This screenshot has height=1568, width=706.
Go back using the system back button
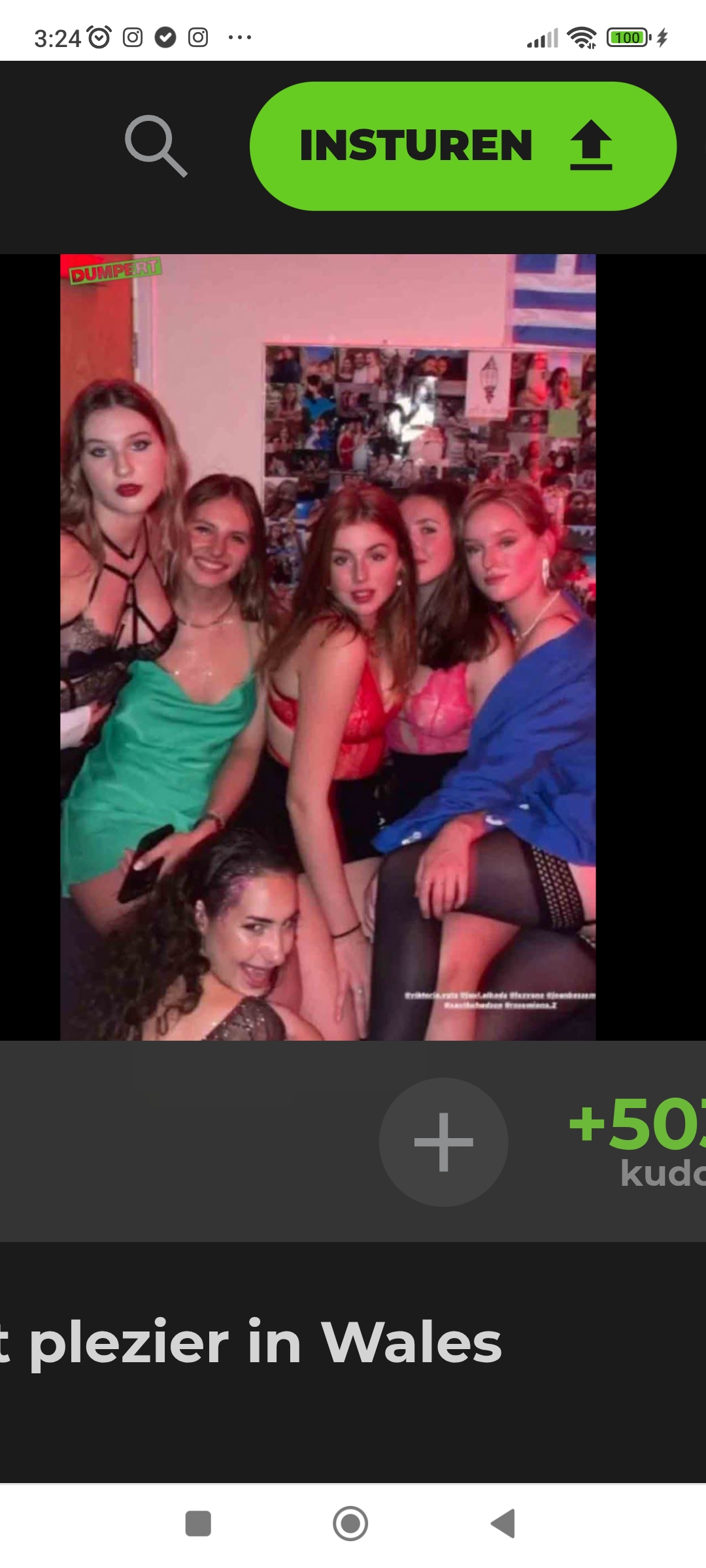pos(503,1524)
